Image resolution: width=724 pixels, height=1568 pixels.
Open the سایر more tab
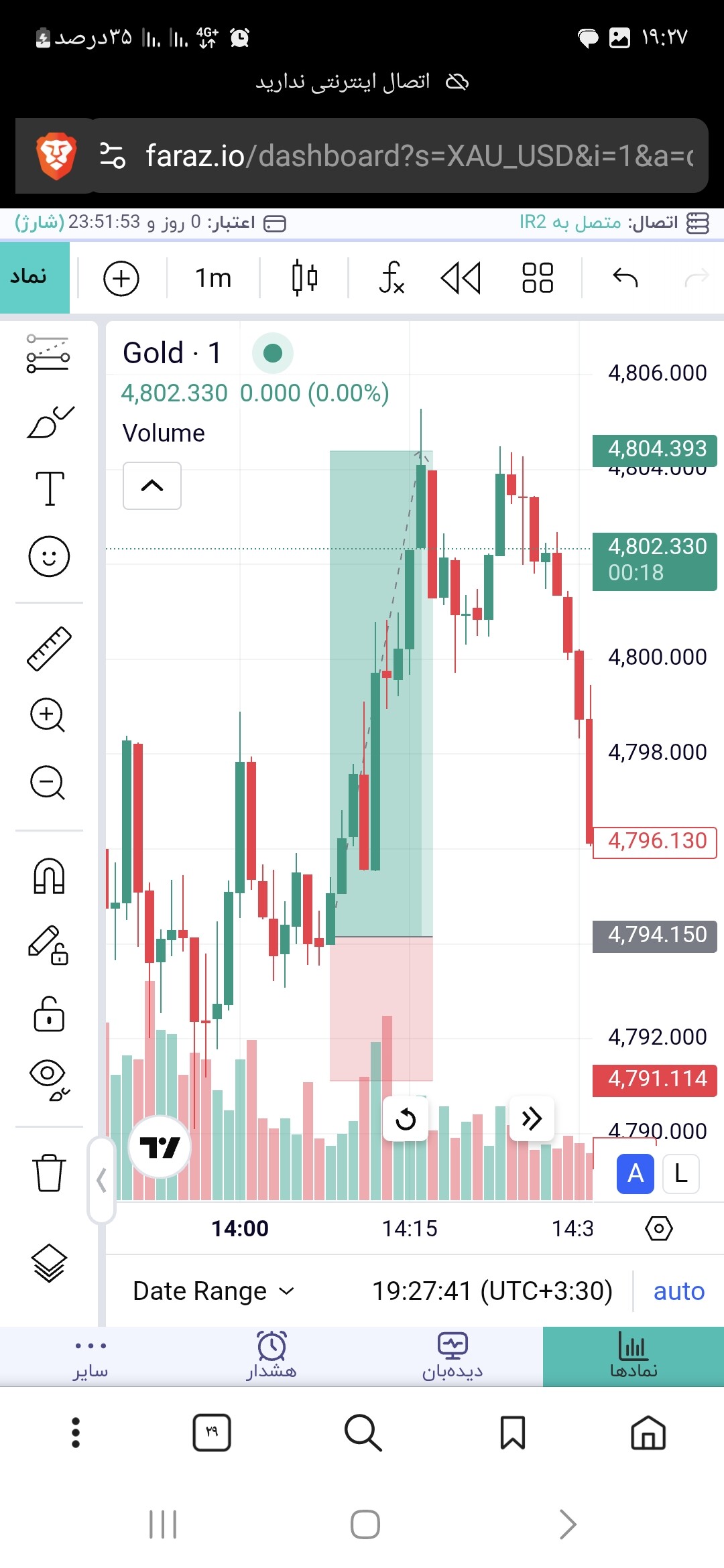pos(90,1356)
